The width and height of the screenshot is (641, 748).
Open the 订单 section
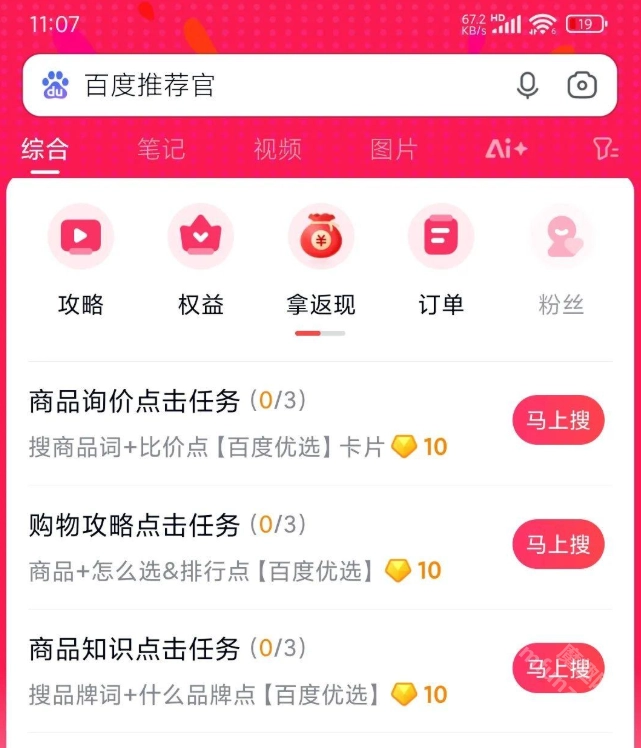coord(441,260)
